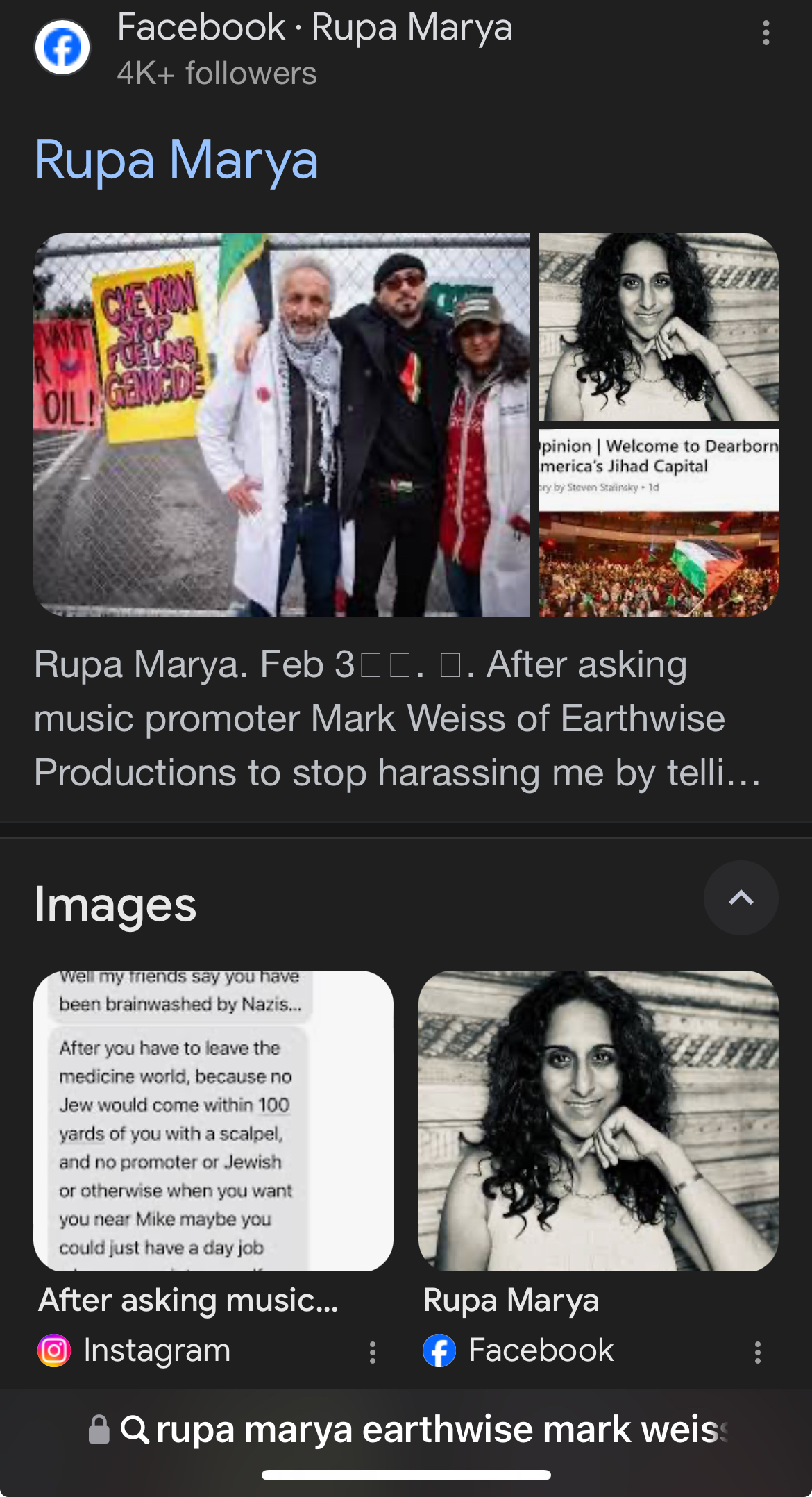Collapse the Images section with the chevron
Screen dimensions: 812x1497
(x=740, y=897)
